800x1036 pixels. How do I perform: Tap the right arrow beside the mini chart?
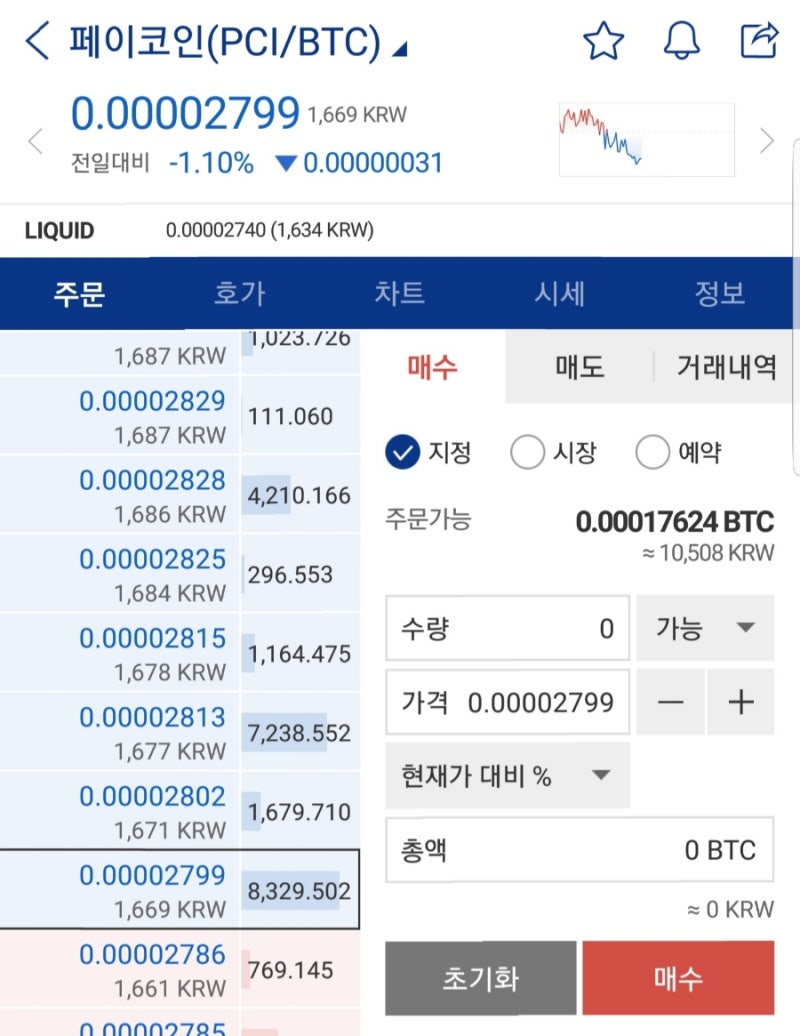[766, 141]
